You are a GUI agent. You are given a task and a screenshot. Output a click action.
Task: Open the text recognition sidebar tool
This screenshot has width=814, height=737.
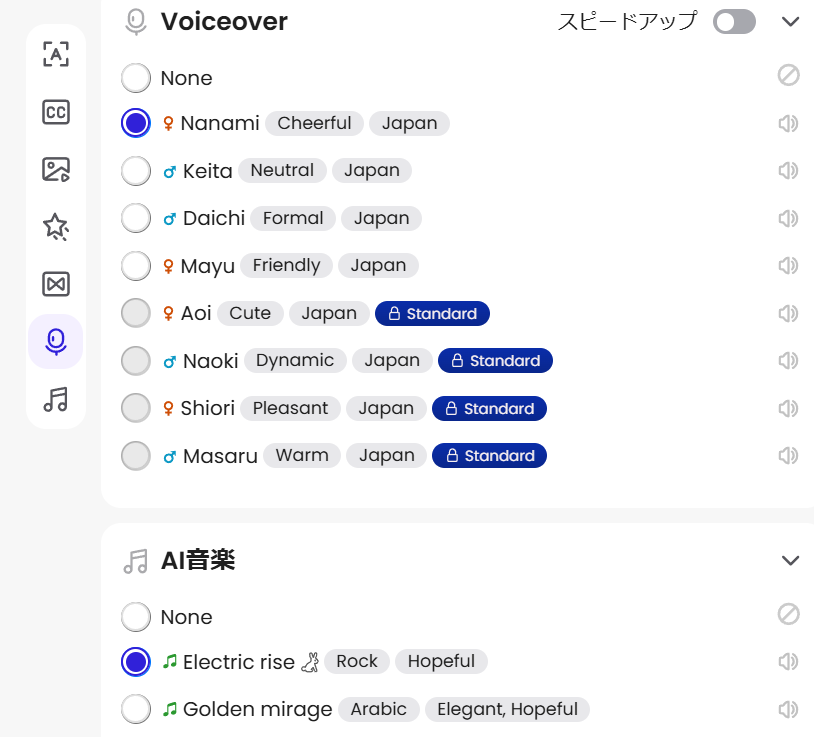point(56,54)
